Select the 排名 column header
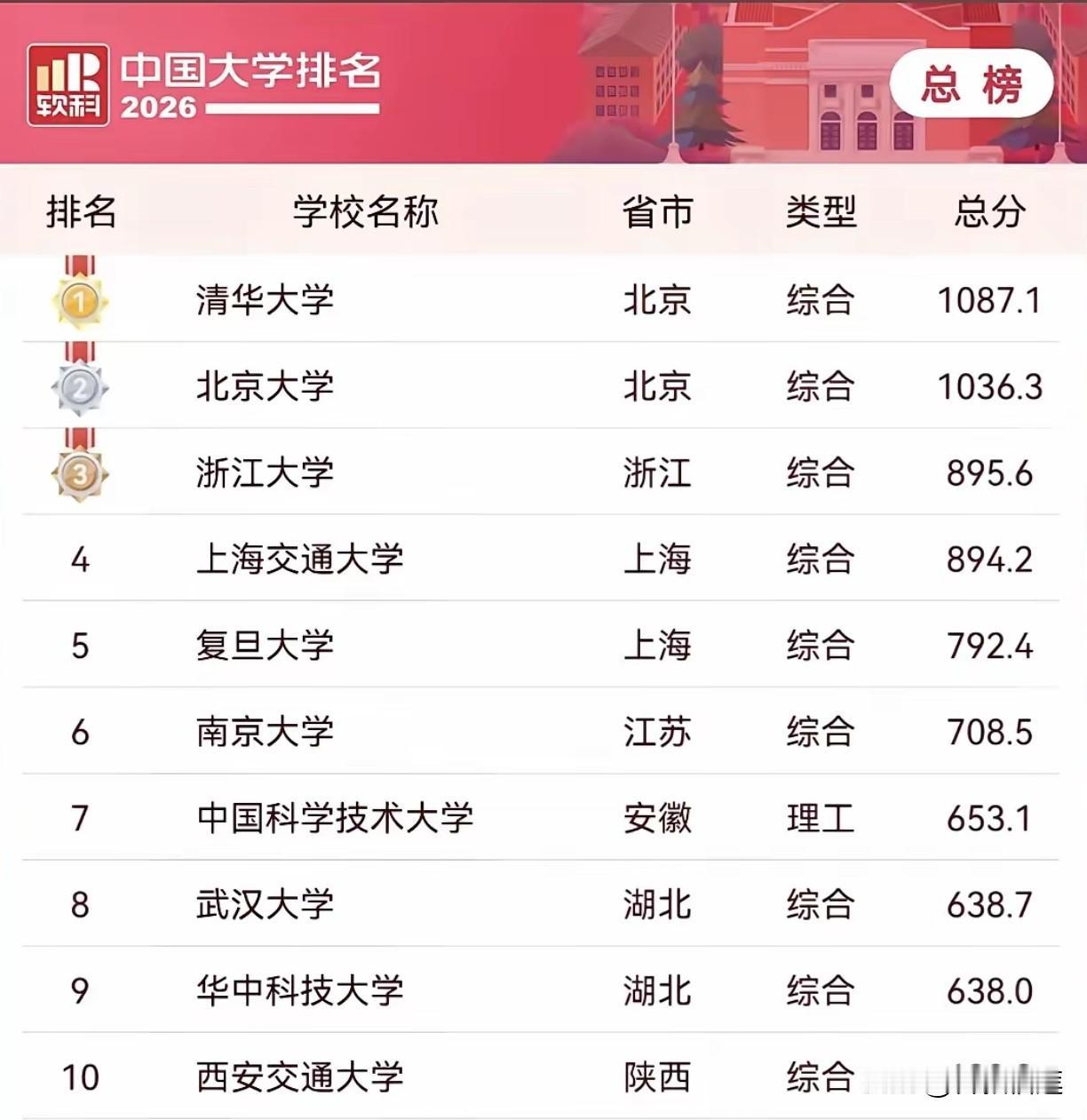Screen dimensions: 1087x1120 (x=82, y=212)
